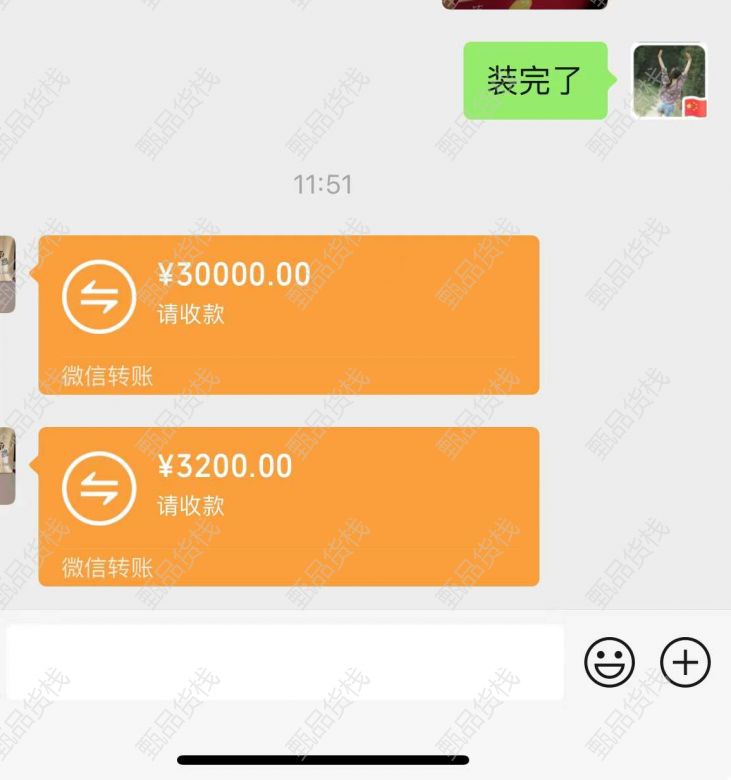Open the ¥30000.00 transfer message
This screenshot has height=780, width=731.
(288, 314)
